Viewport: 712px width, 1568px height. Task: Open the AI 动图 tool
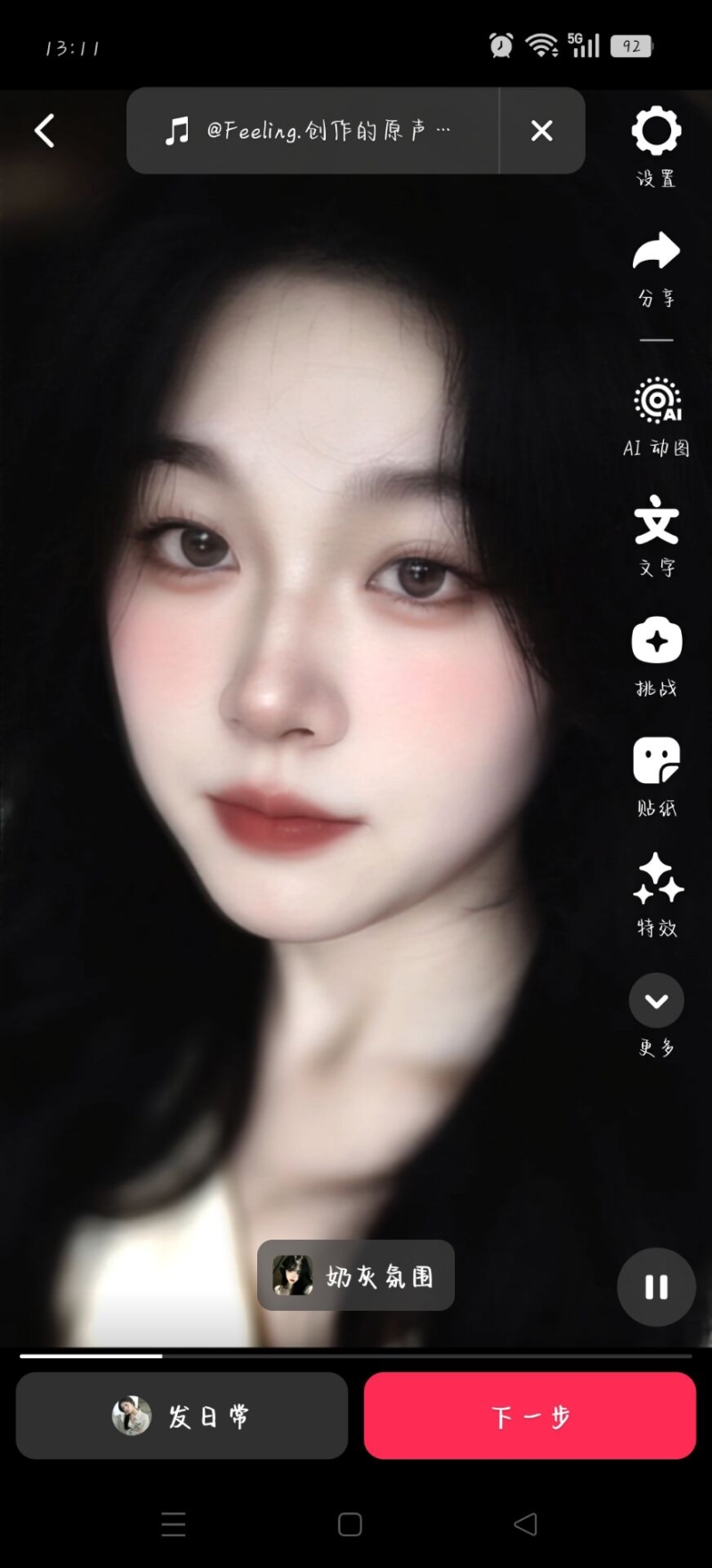[657, 416]
